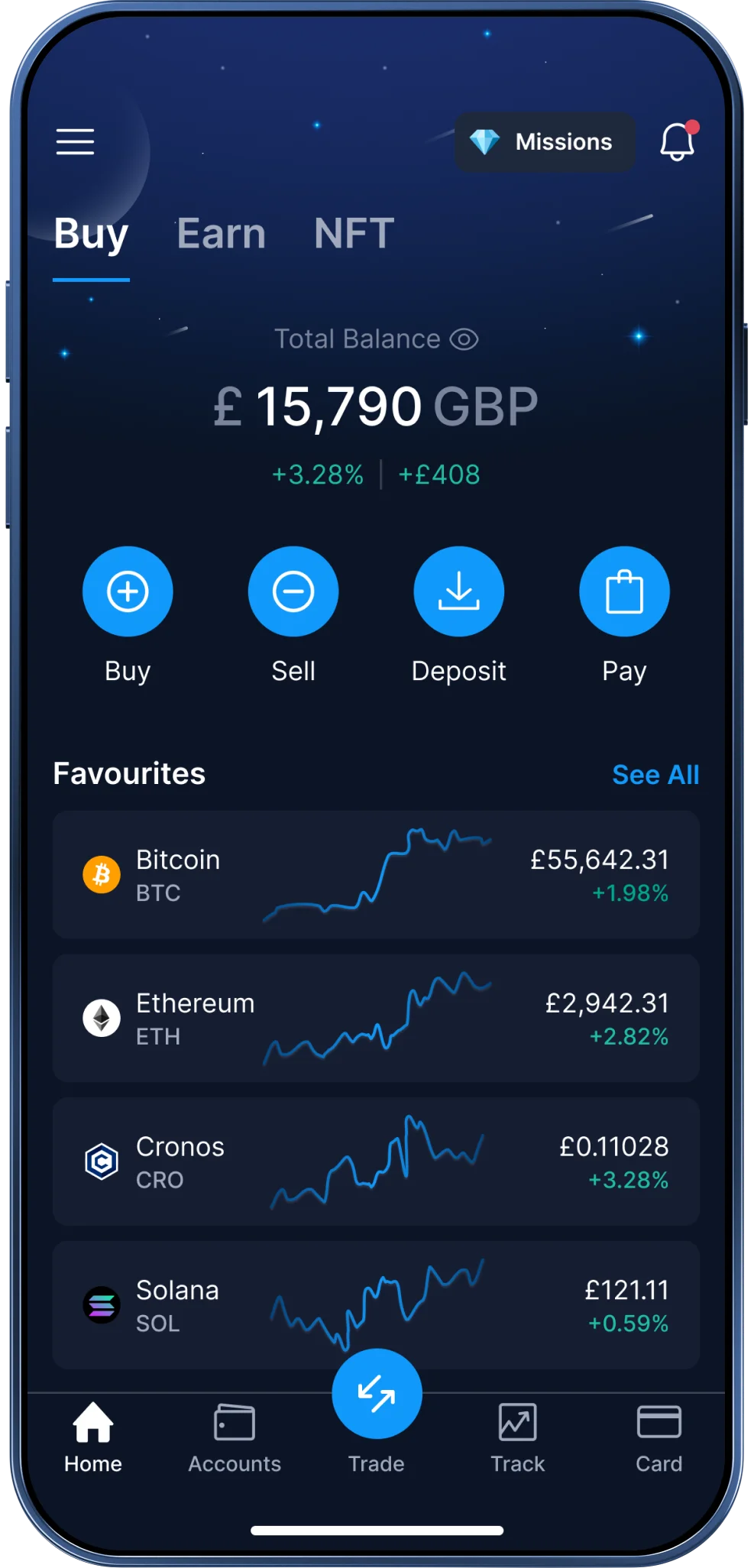
Task: Tap See All favourites
Action: [655, 774]
